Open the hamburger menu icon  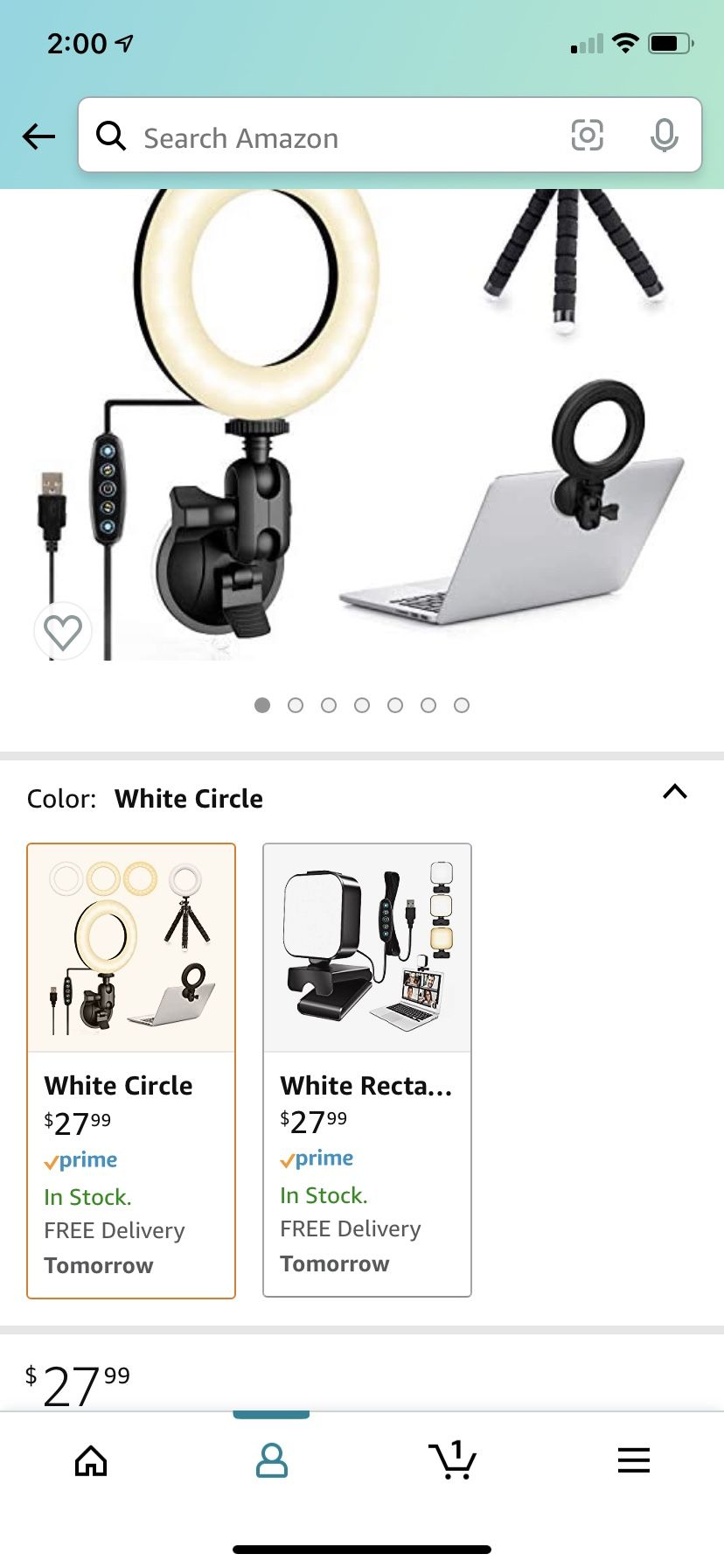tap(633, 1459)
